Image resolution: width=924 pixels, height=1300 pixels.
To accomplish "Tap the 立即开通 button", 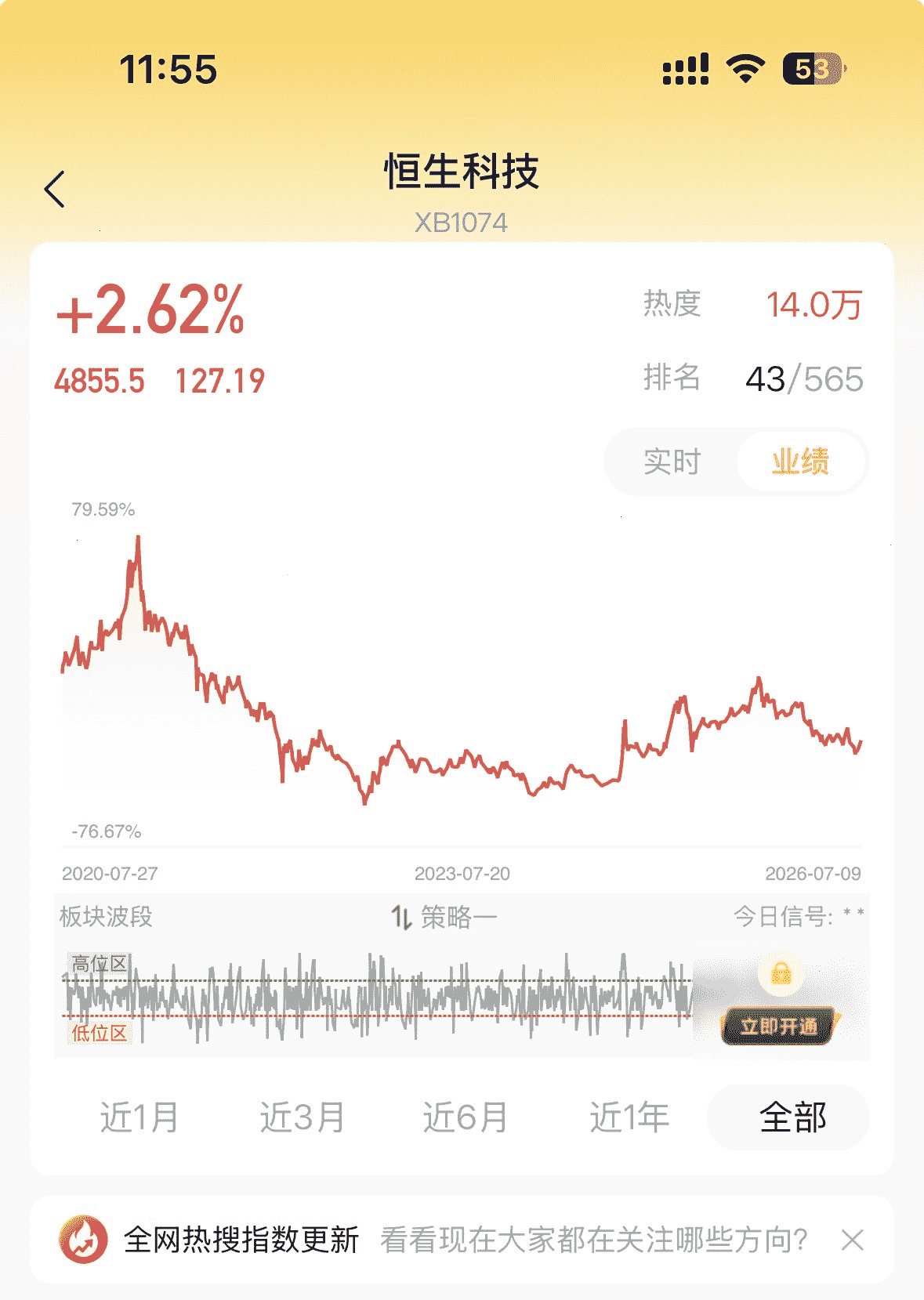I will [778, 1026].
